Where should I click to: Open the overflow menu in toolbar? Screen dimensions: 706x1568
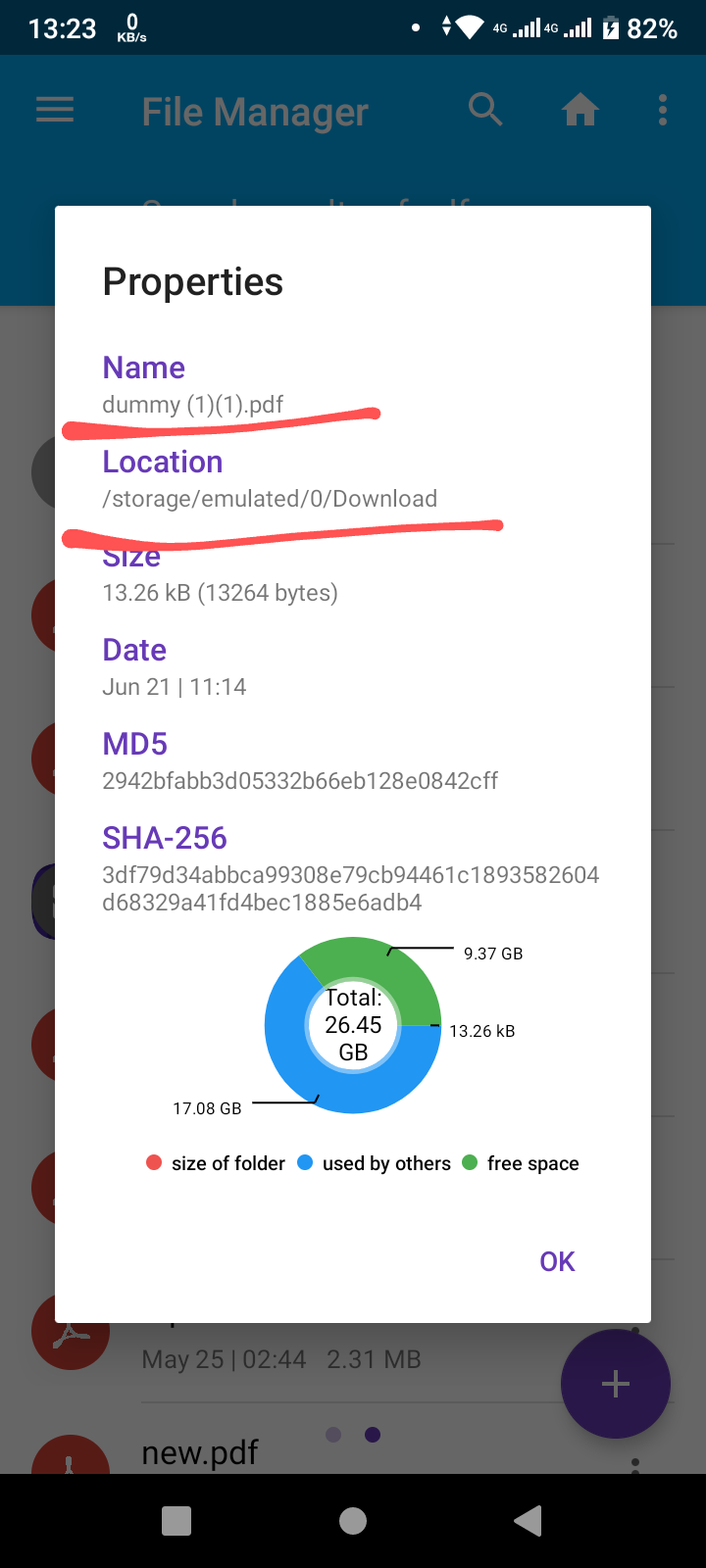[663, 110]
